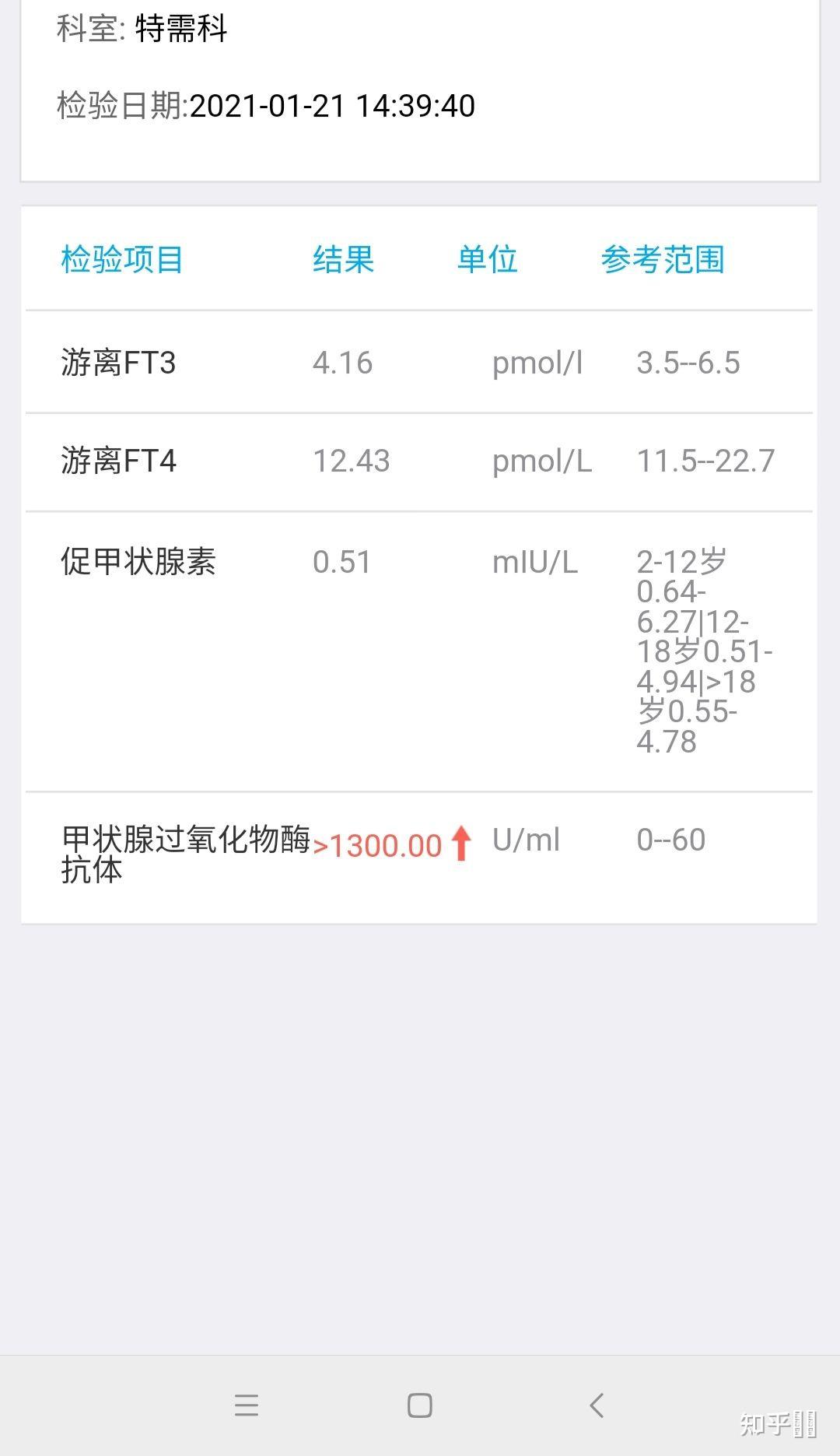Click the 检验日期 timestamp text
The height and width of the screenshot is (1456, 840).
pos(264,107)
